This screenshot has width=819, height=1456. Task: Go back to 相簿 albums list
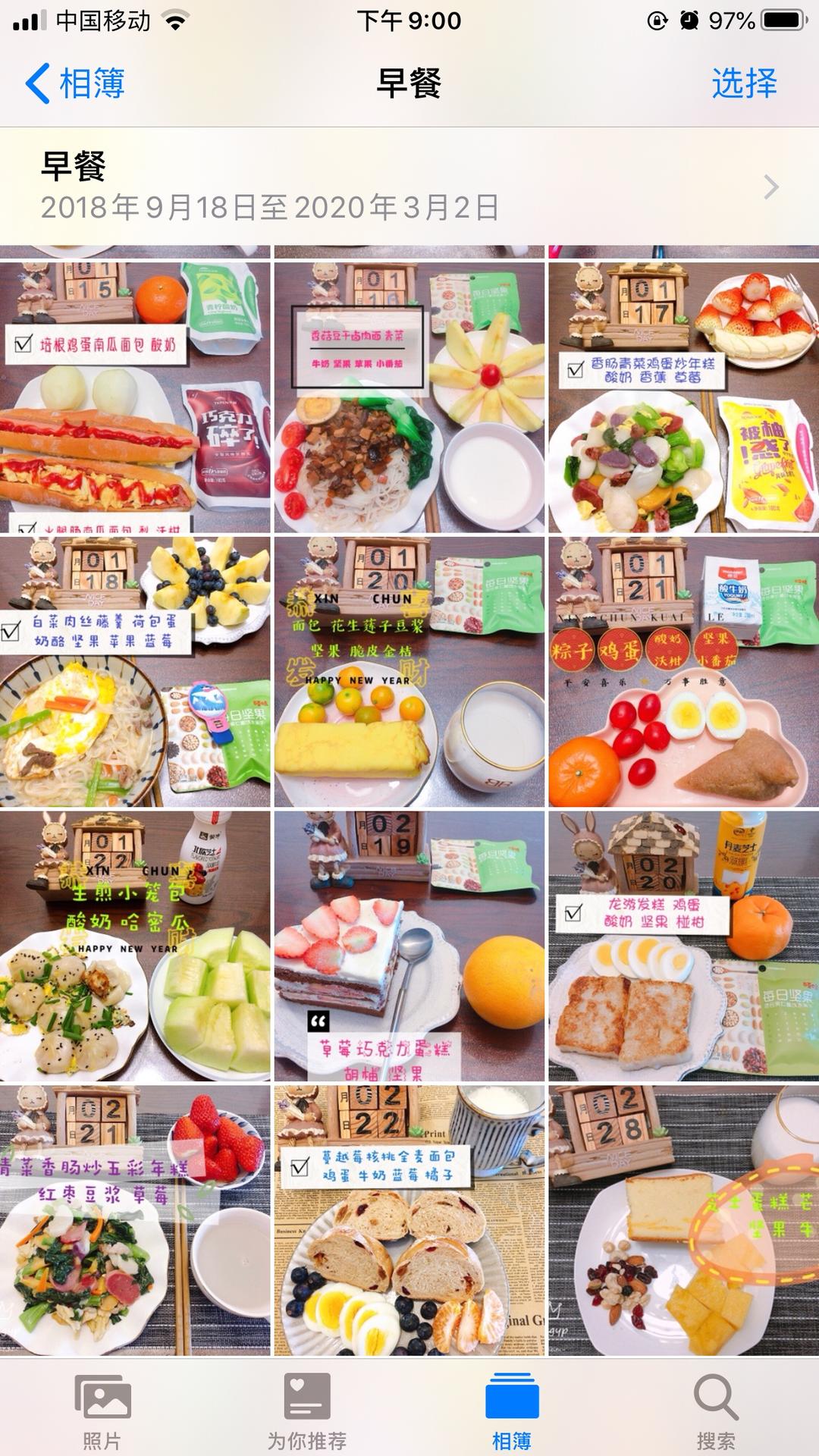point(74,83)
